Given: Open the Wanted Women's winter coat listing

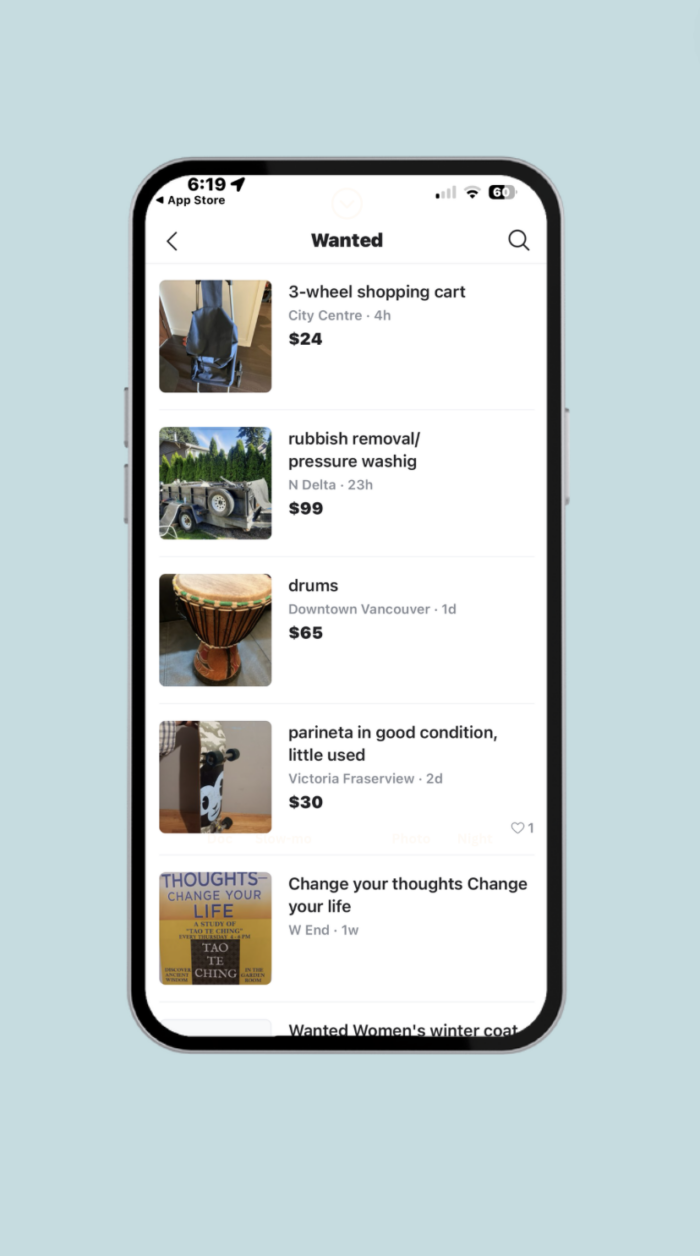Looking at the screenshot, I should [402, 1029].
